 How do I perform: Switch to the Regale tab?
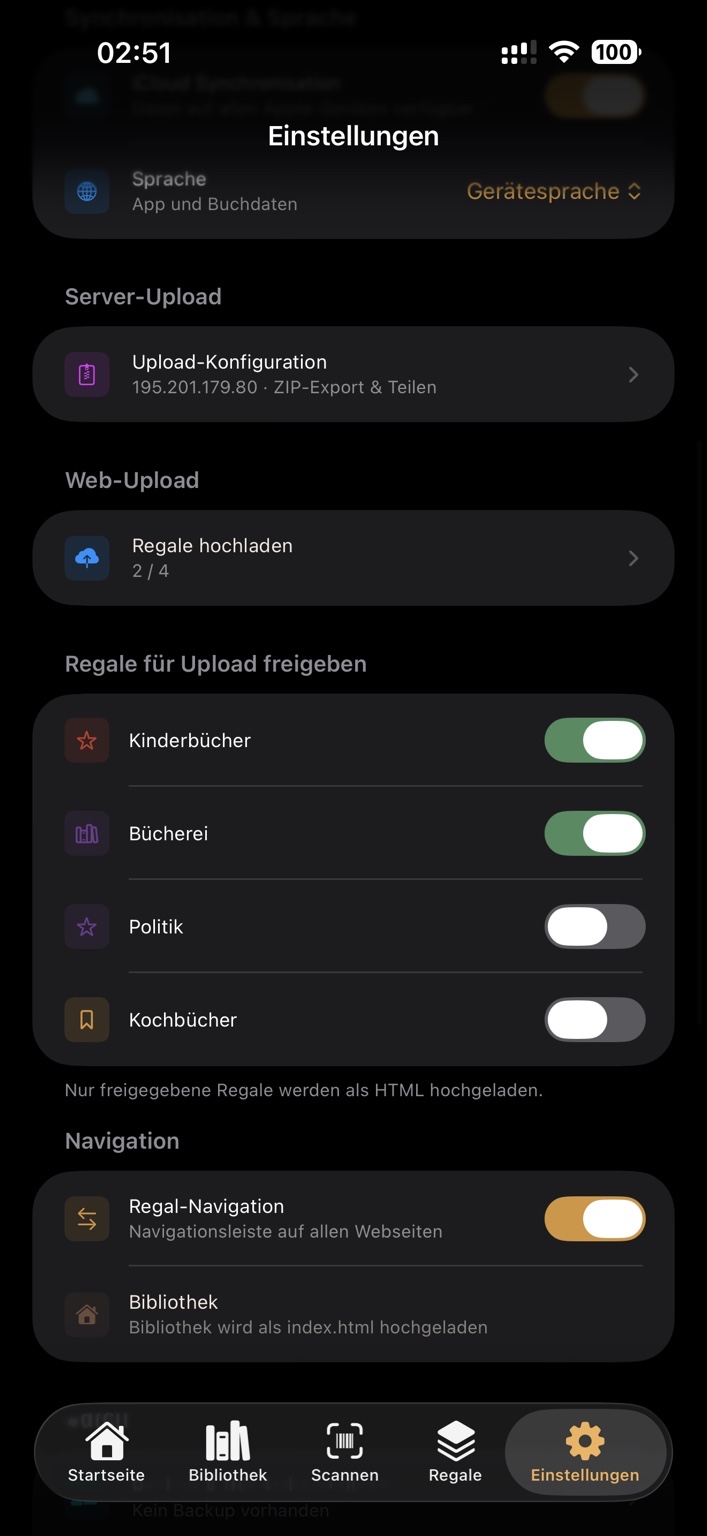coord(455,1453)
